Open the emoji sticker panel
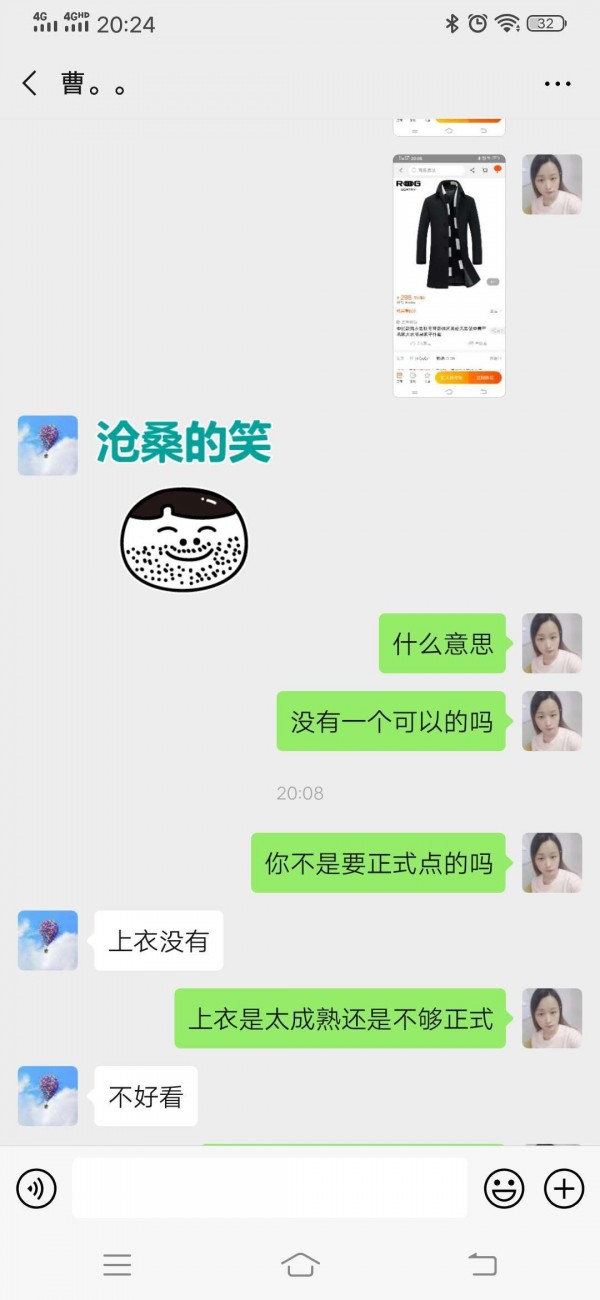 click(x=504, y=1188)
